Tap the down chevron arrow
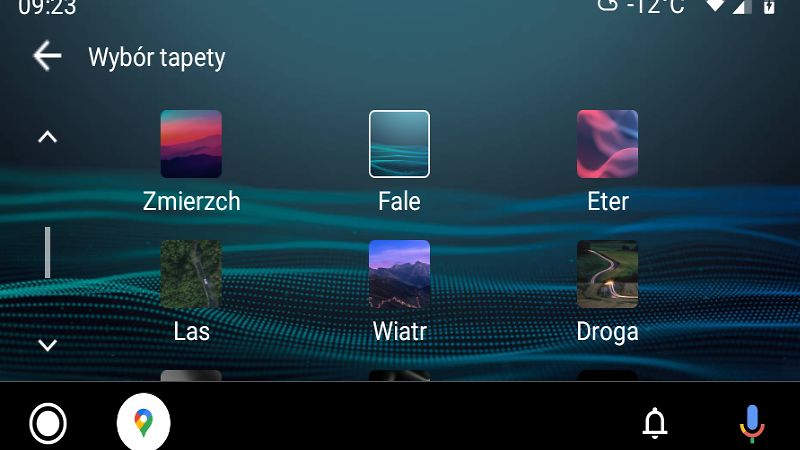Viewport: 800px width, 450px height. pyautogui.click(x=47, y=345)
